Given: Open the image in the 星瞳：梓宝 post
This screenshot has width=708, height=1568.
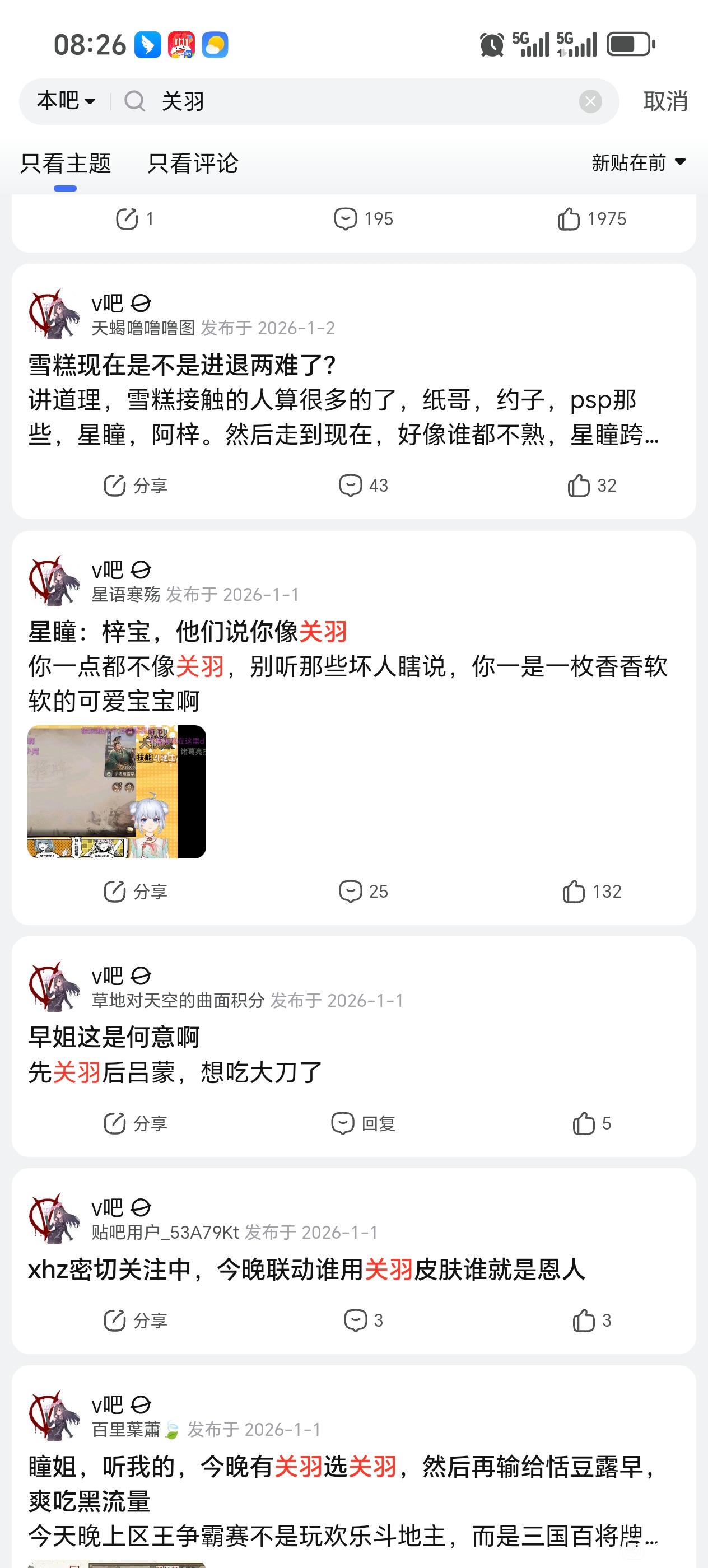Looking at the screenshot, I should click(x=117, y=791).
